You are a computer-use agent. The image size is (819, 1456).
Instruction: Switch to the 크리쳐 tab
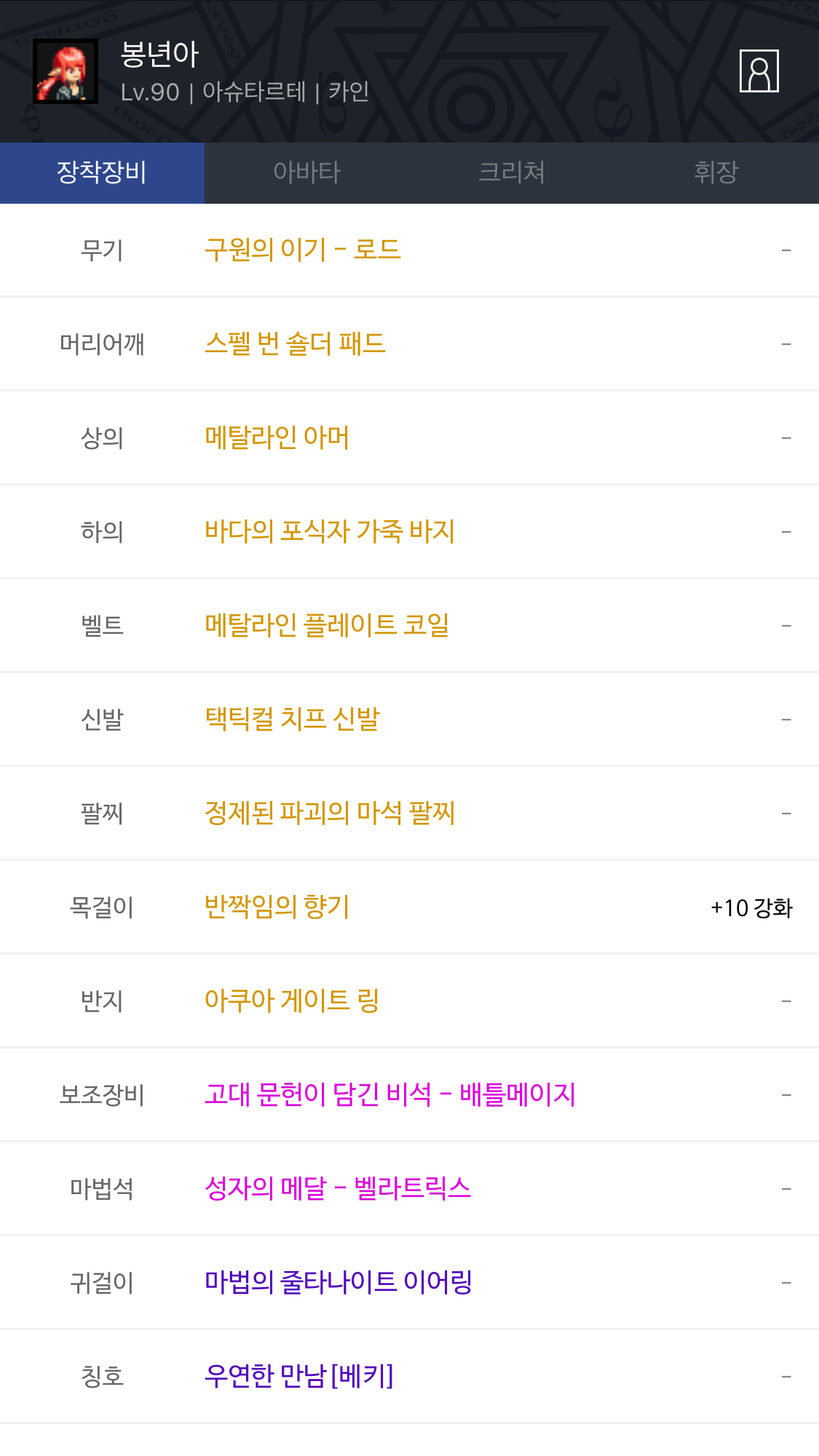pyautogui.click(x=511, y=172)
